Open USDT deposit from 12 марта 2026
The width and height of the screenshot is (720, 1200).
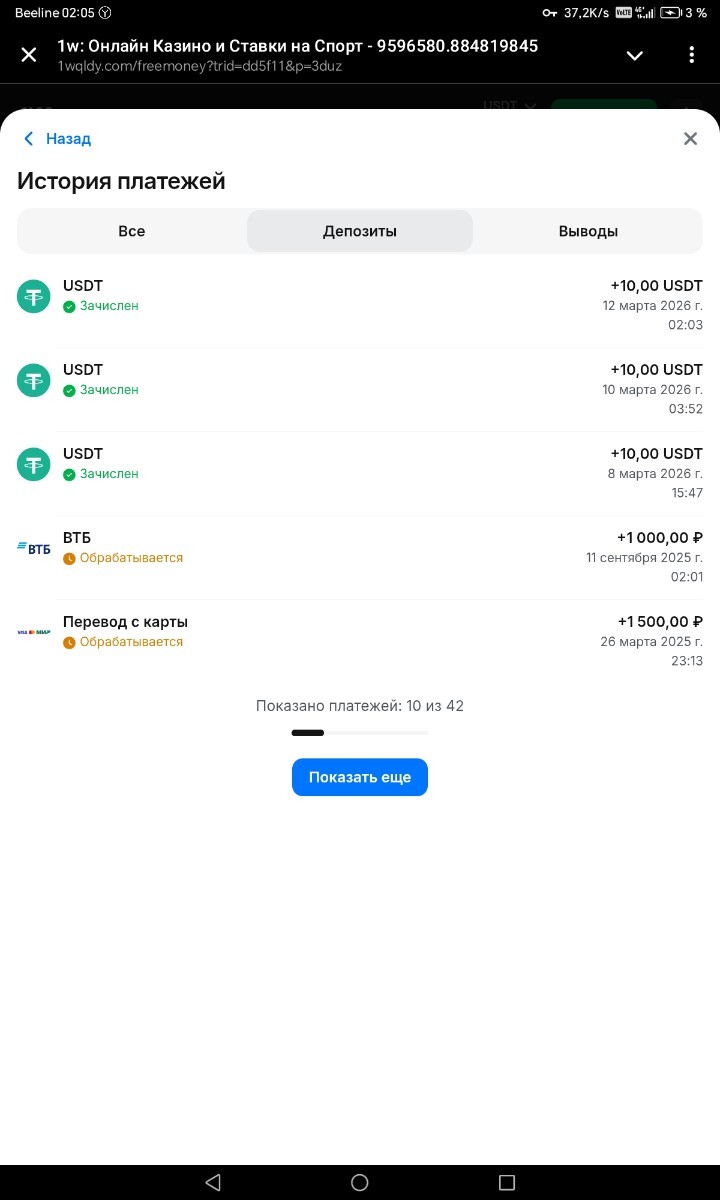pyautogui.click(x=360, y=304)
